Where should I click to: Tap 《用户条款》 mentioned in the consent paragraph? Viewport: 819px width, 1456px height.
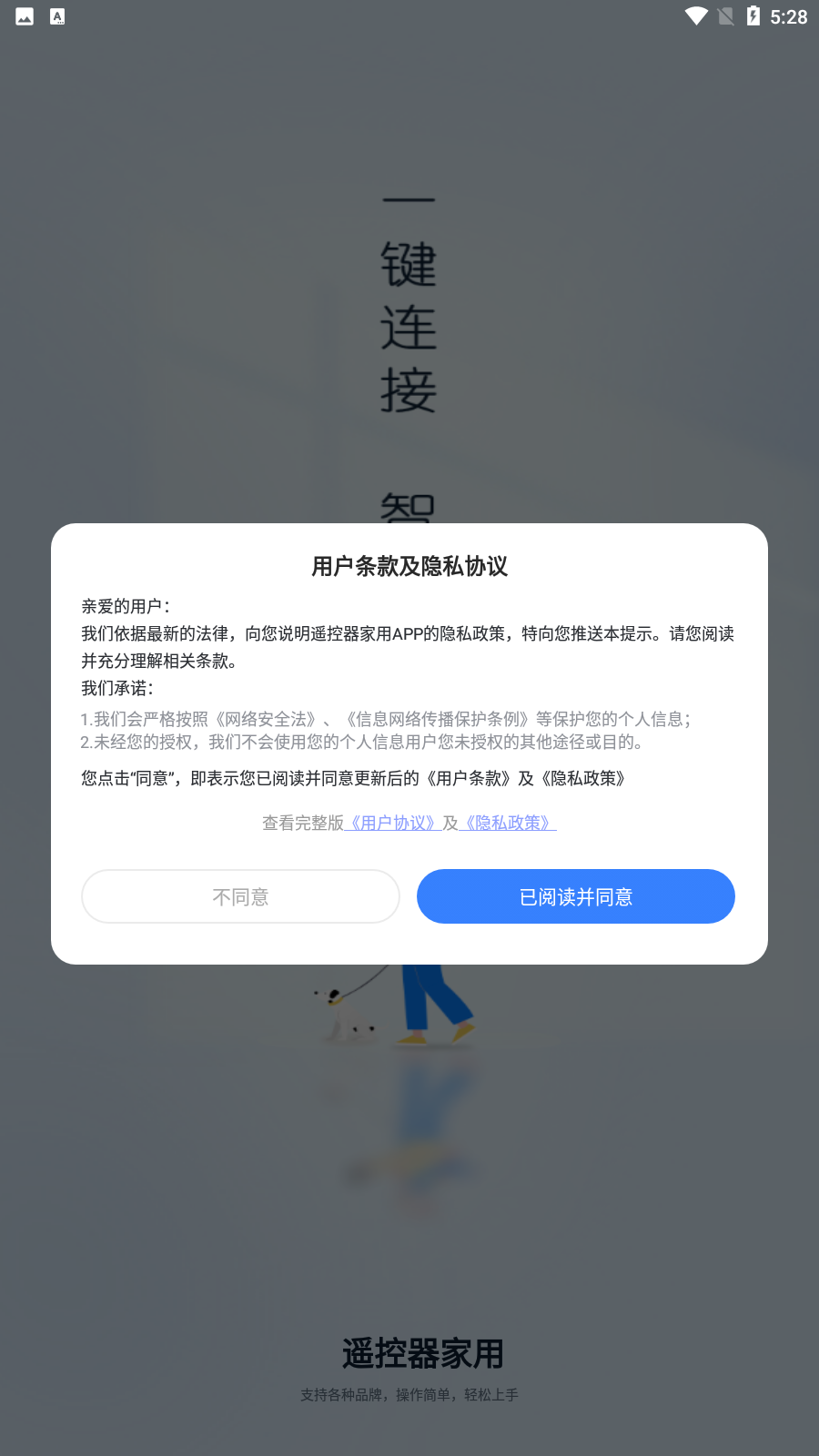pos(468,778)
